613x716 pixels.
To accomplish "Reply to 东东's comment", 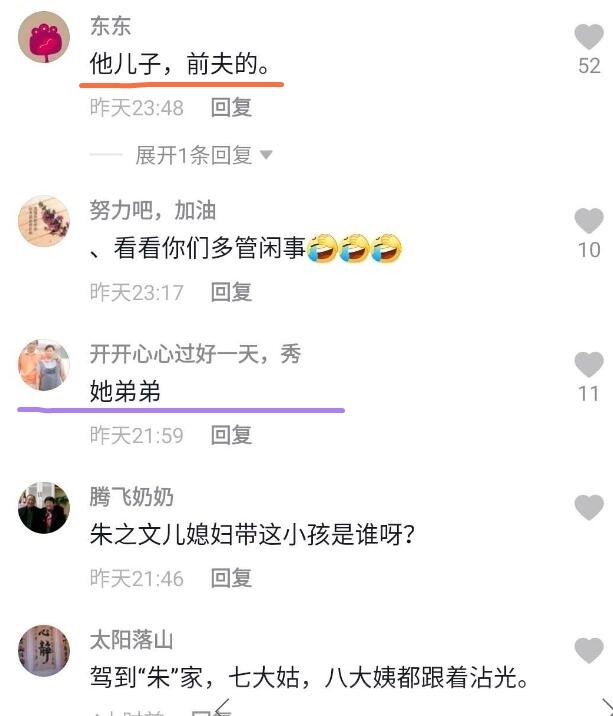I will [x=231, y=107].
